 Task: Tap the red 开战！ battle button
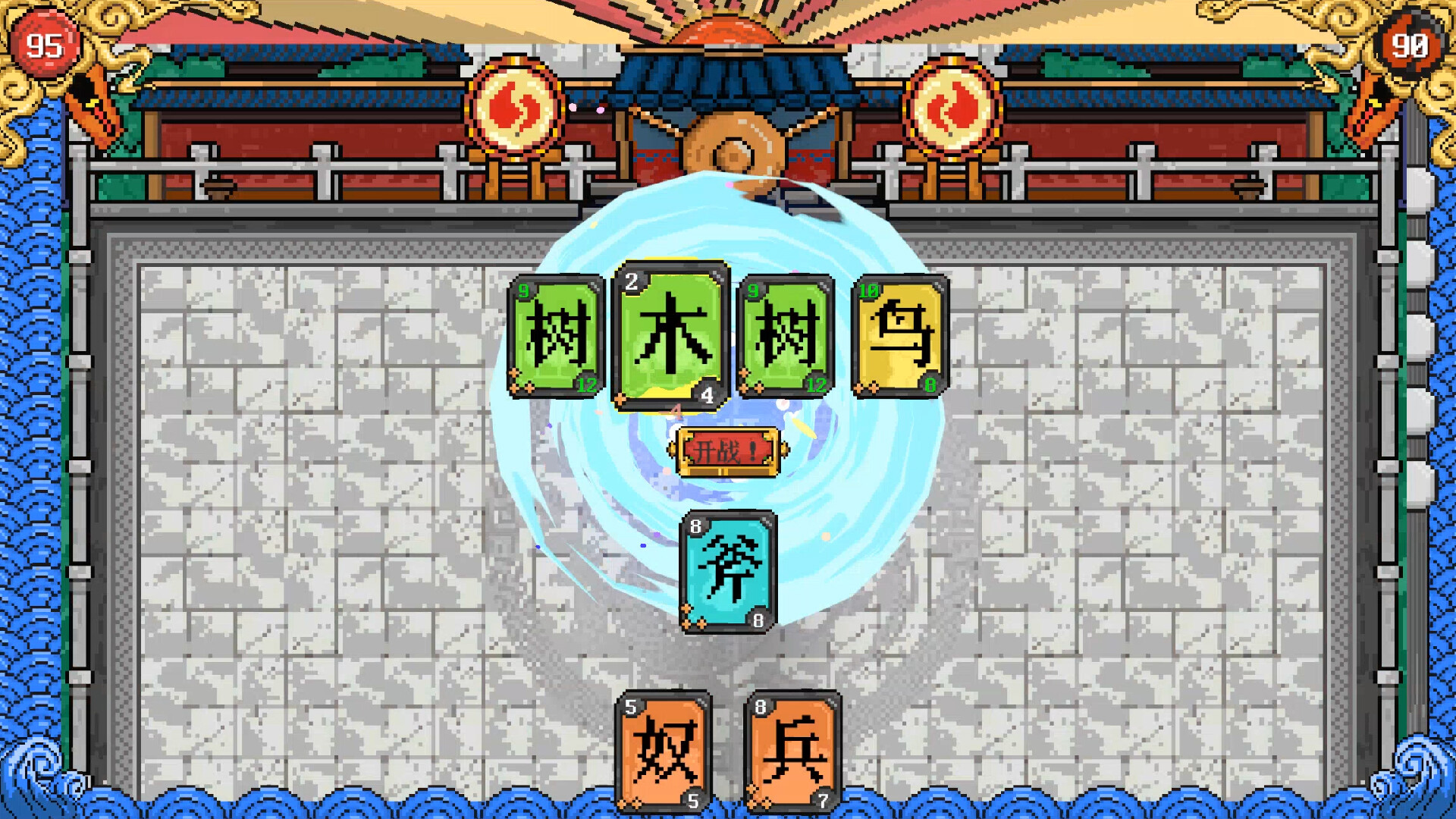coord(727,452)
